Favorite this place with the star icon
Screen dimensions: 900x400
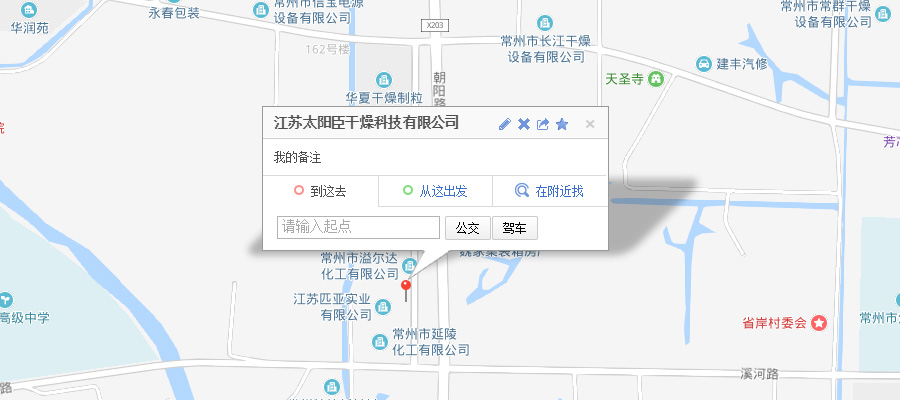[x=562, y=124]
